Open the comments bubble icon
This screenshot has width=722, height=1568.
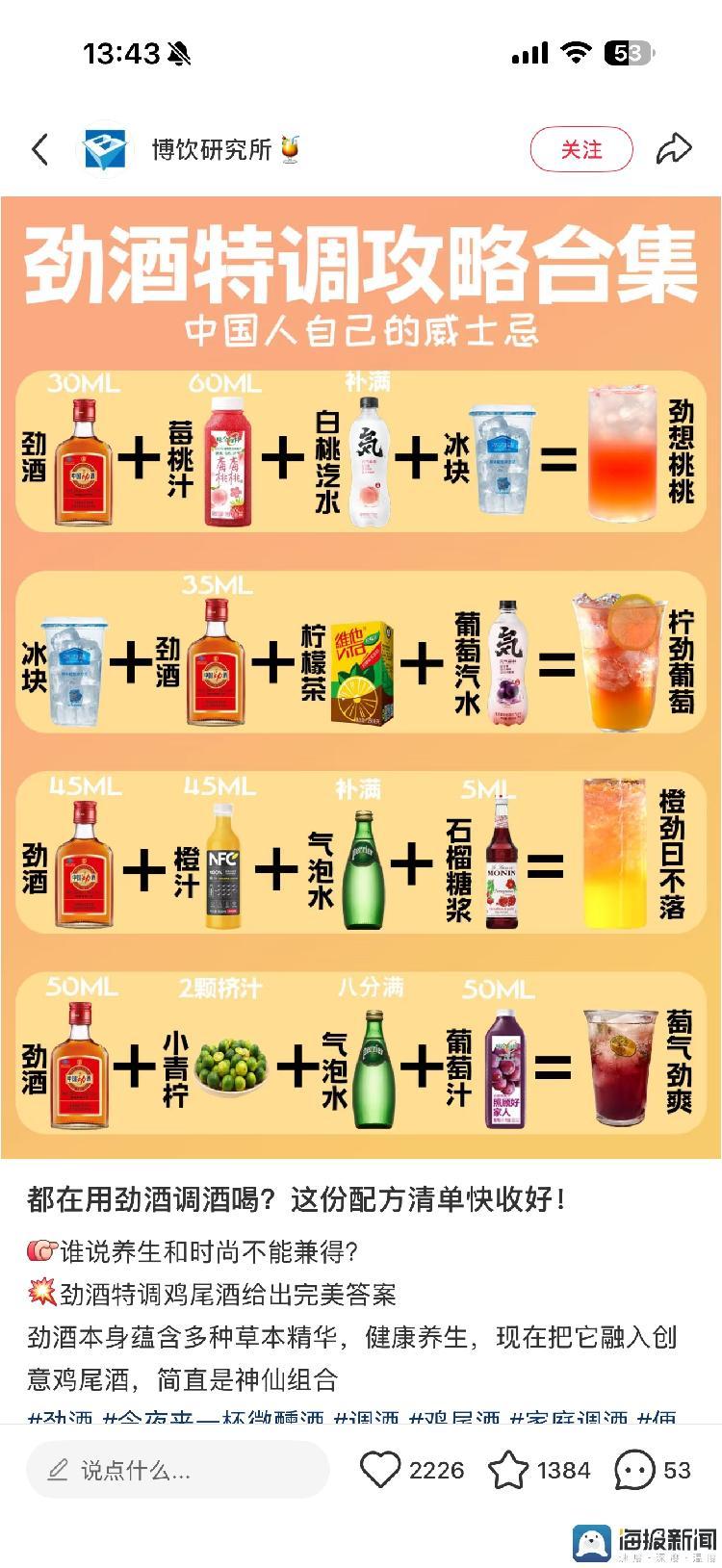coord(634,1470)
